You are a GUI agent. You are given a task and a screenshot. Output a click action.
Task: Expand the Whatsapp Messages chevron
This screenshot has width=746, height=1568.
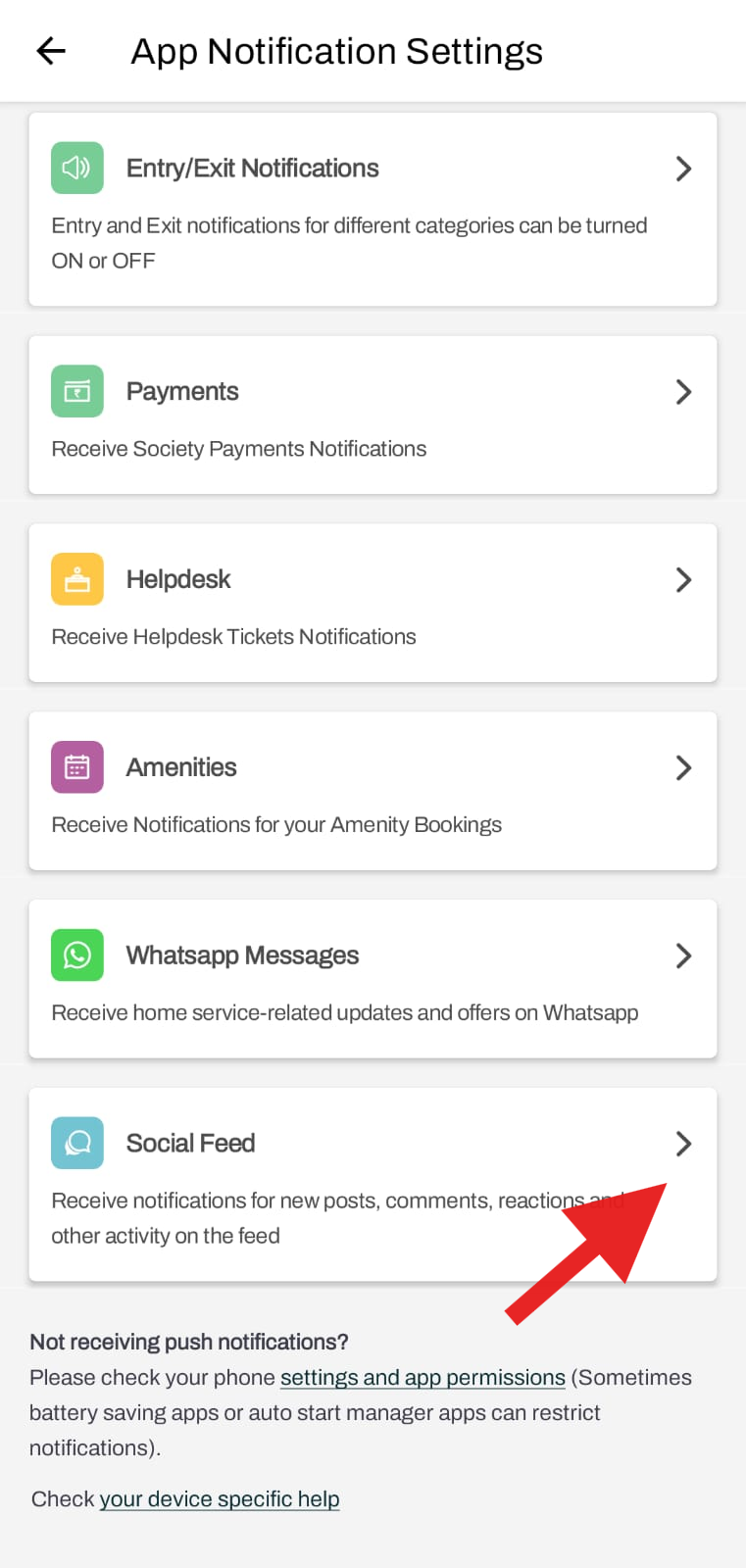coord(683,955)
